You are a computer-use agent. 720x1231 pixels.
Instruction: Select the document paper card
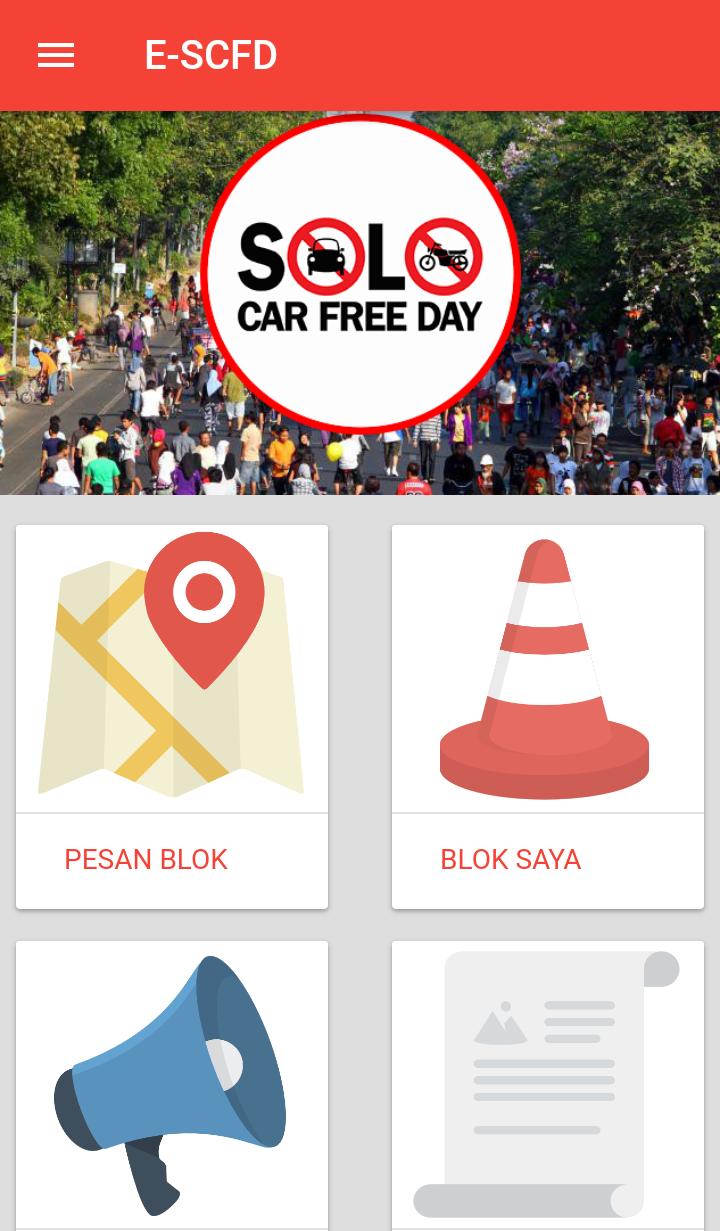547,1085
